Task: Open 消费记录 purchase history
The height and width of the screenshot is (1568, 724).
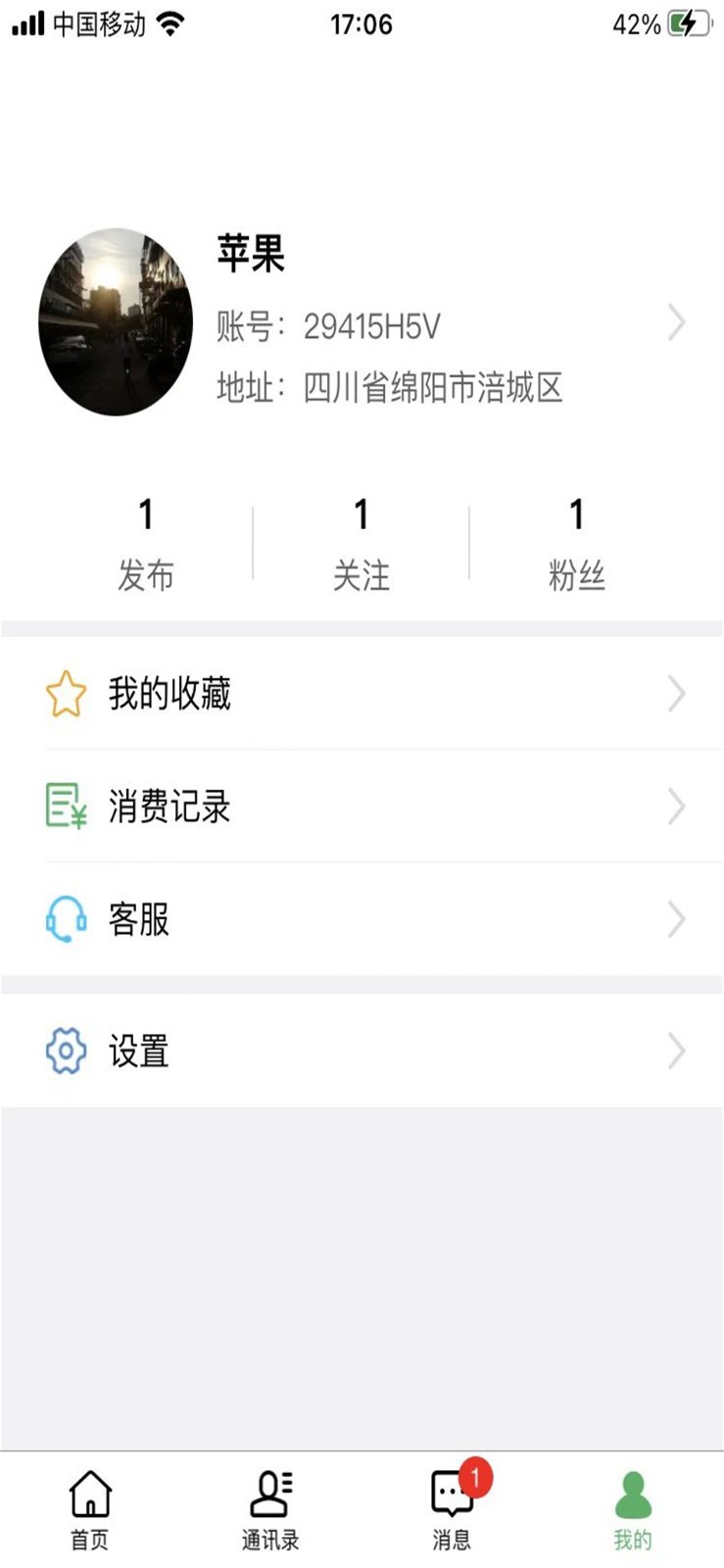Action: click(x=362, y=807)
